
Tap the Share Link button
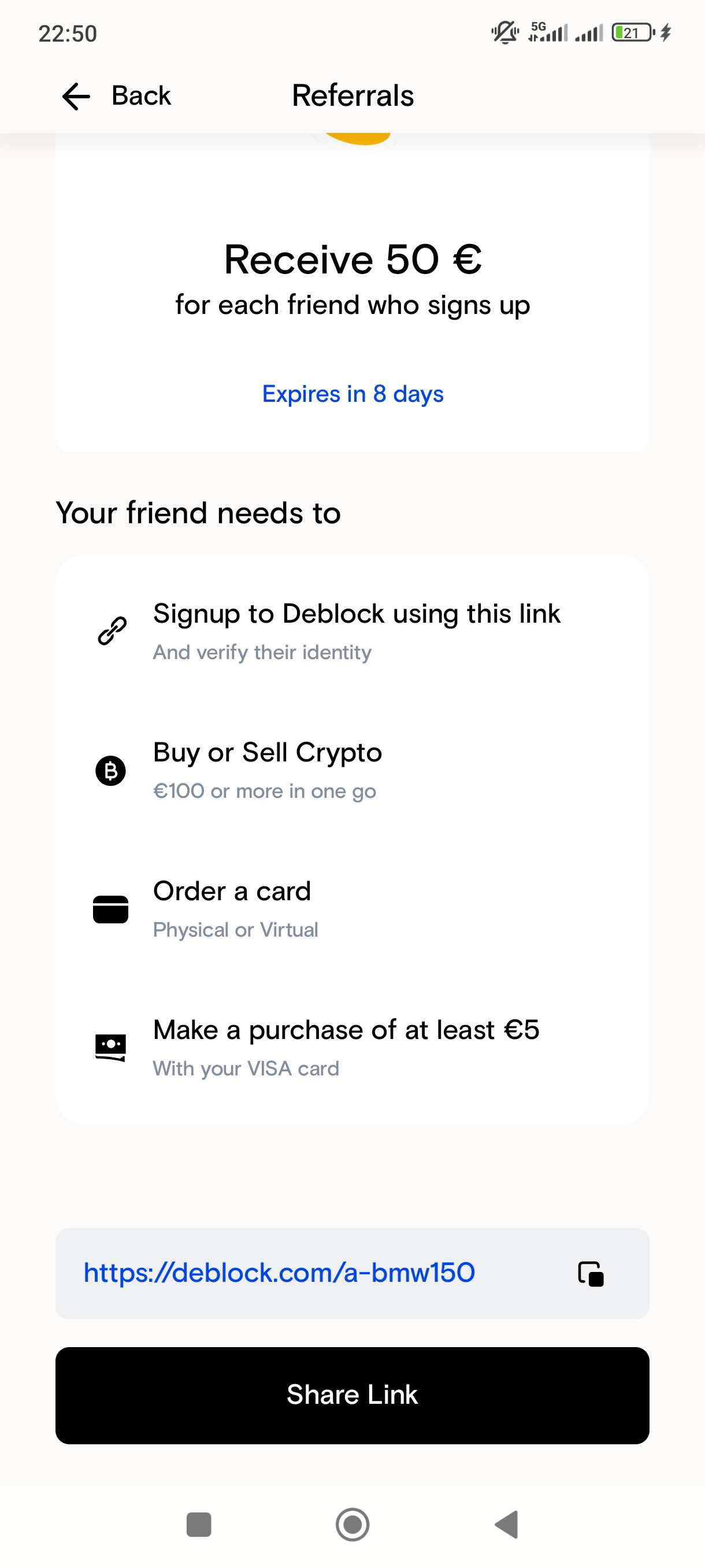coord(352,1395)
